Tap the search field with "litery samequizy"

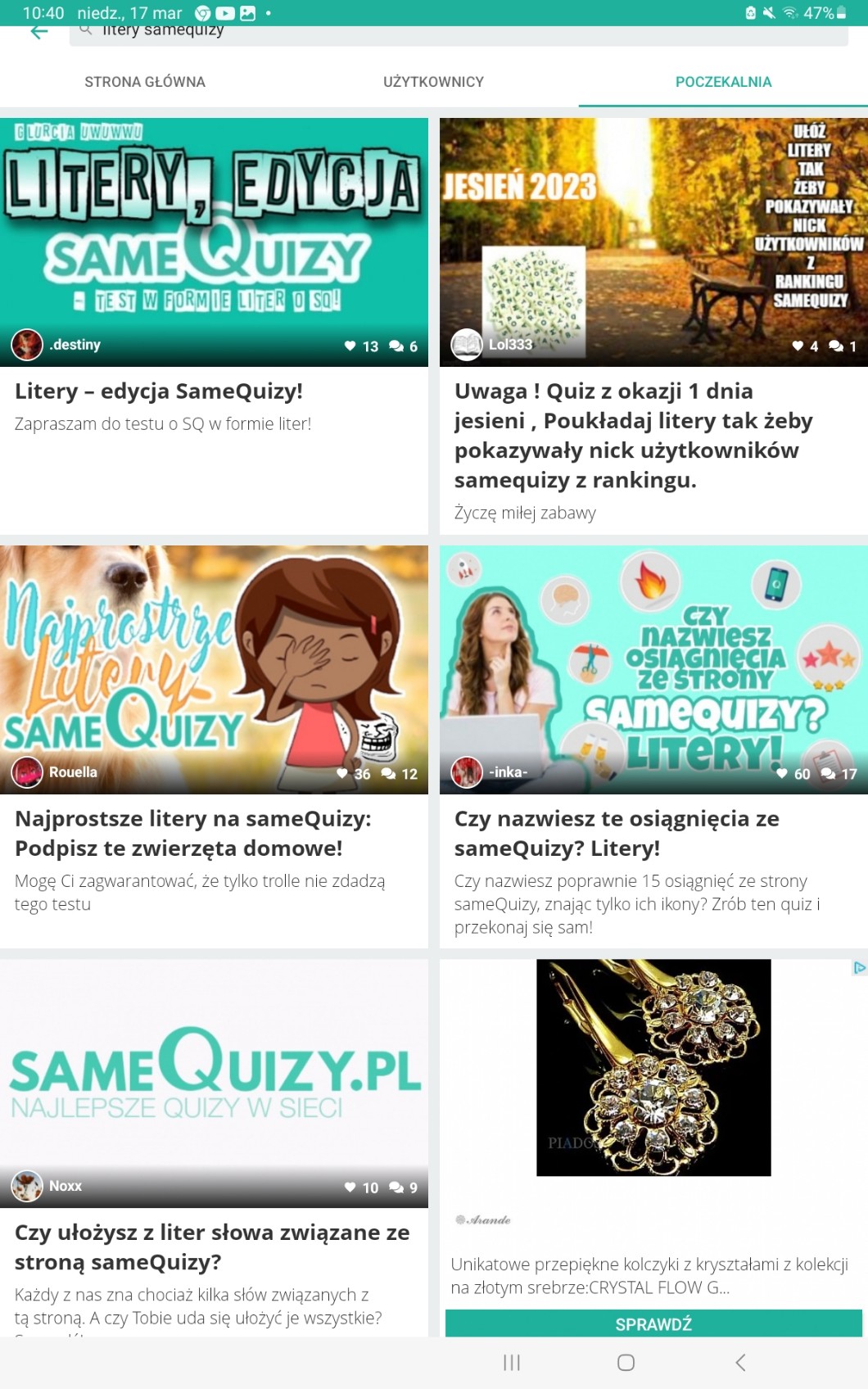459,34
